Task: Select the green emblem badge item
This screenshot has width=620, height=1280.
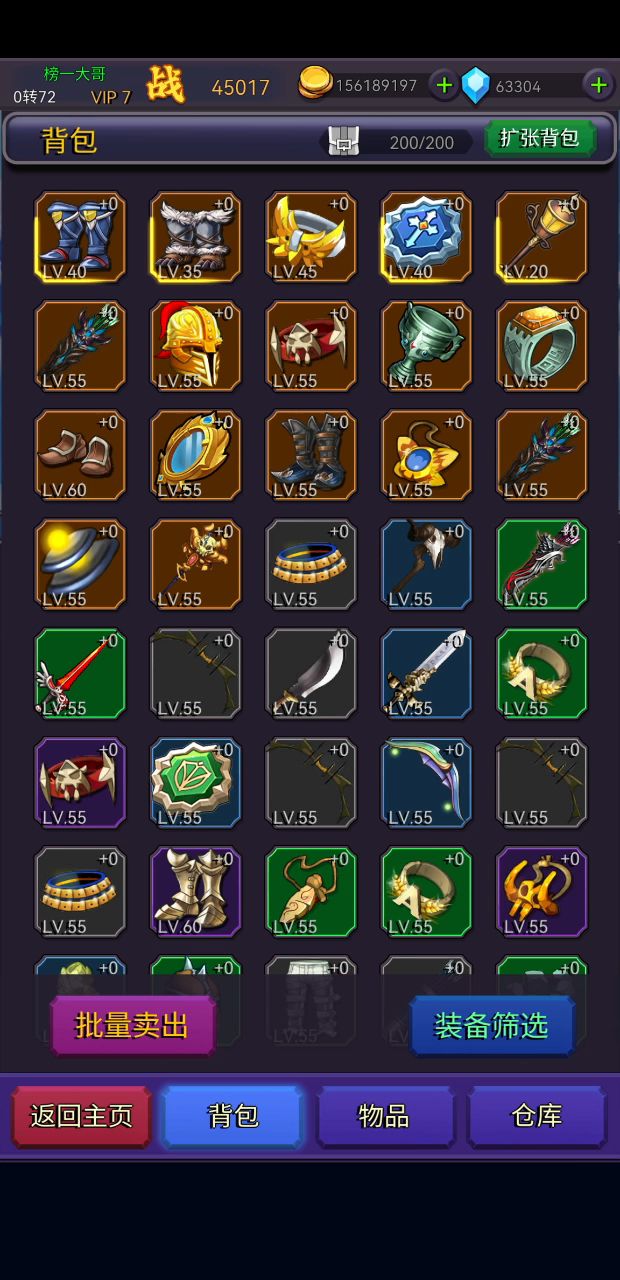Action: coord(196,782)
